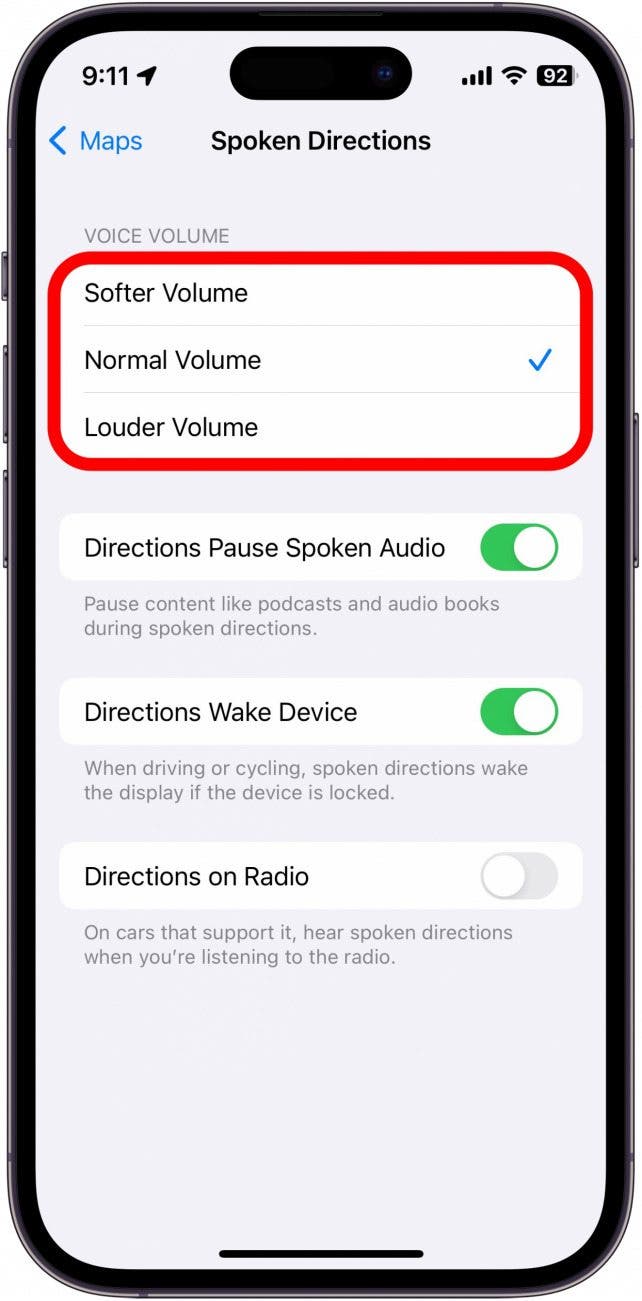
Task: Disable Directions Pause Spoken Audio
Action: [x=518, y=548]
